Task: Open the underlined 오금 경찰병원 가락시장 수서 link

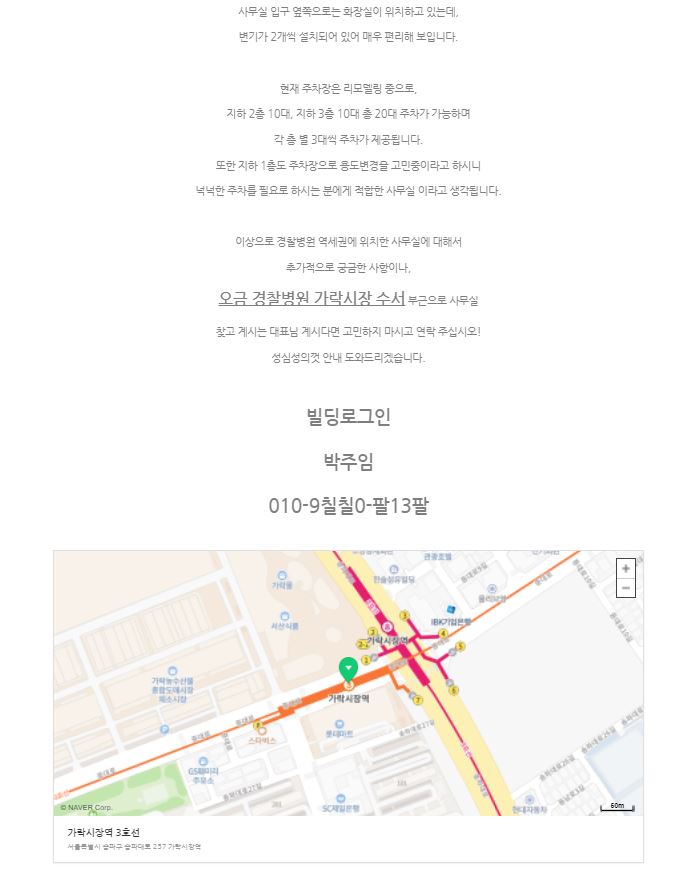Action: 311,299
